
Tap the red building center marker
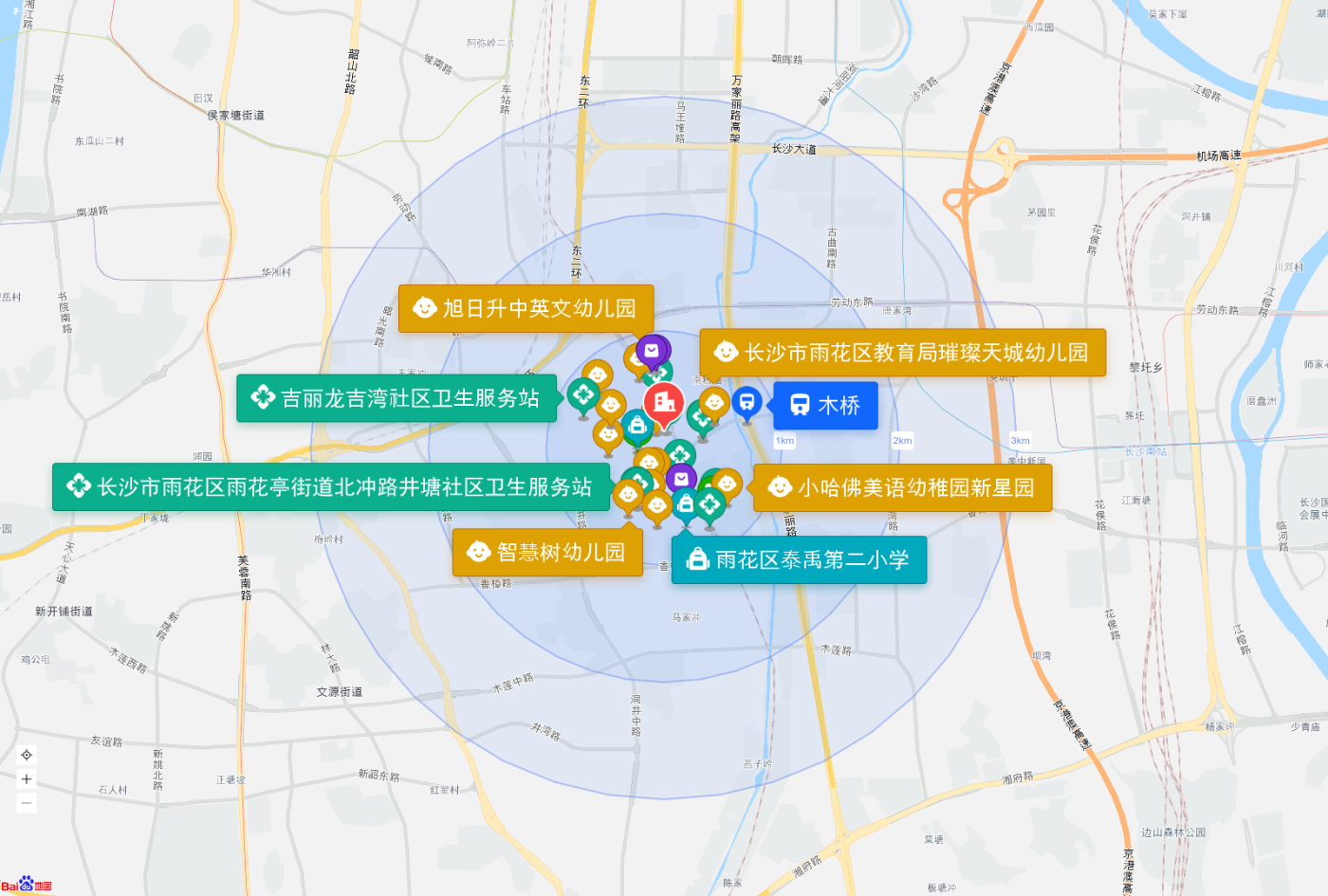(664, 404)
